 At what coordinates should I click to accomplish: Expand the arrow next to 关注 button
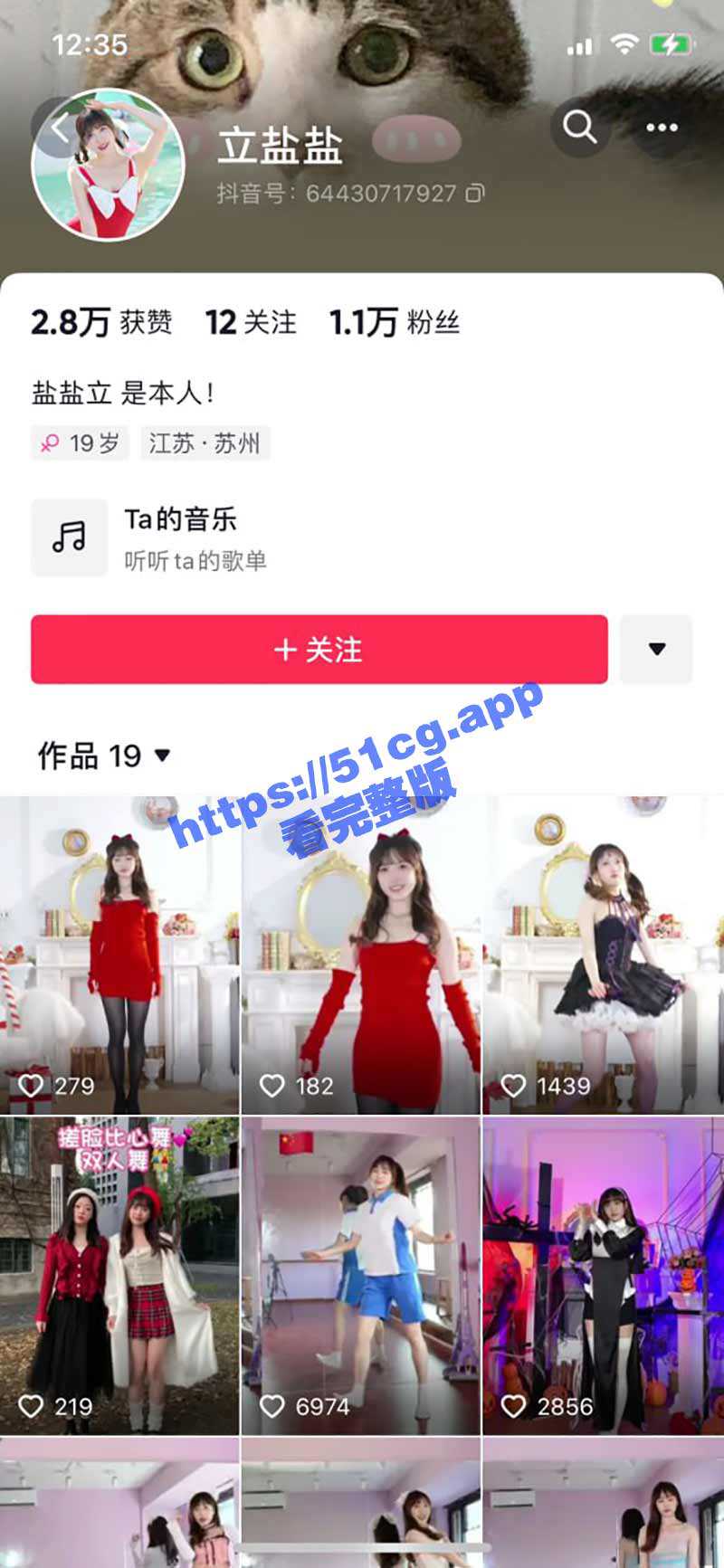656,650
